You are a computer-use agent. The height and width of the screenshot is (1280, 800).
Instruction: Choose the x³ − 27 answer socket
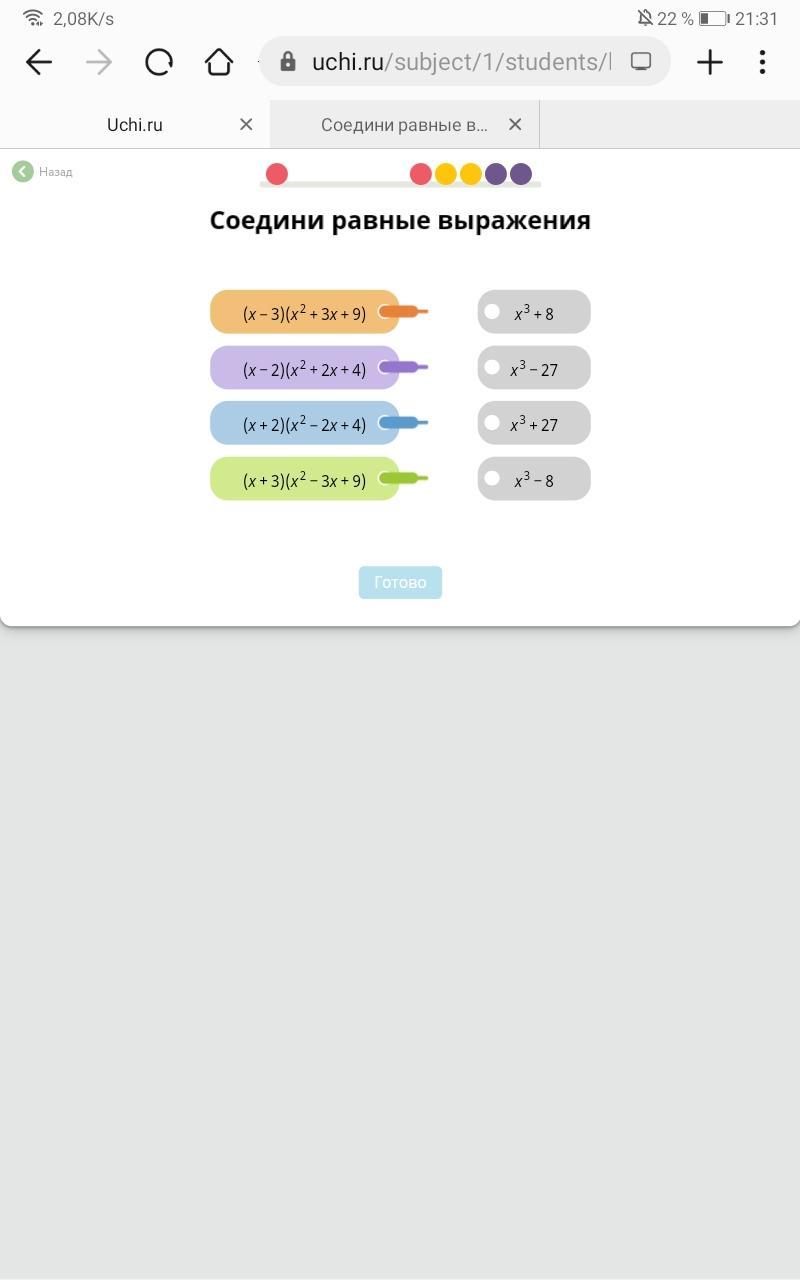click(534, 368)
